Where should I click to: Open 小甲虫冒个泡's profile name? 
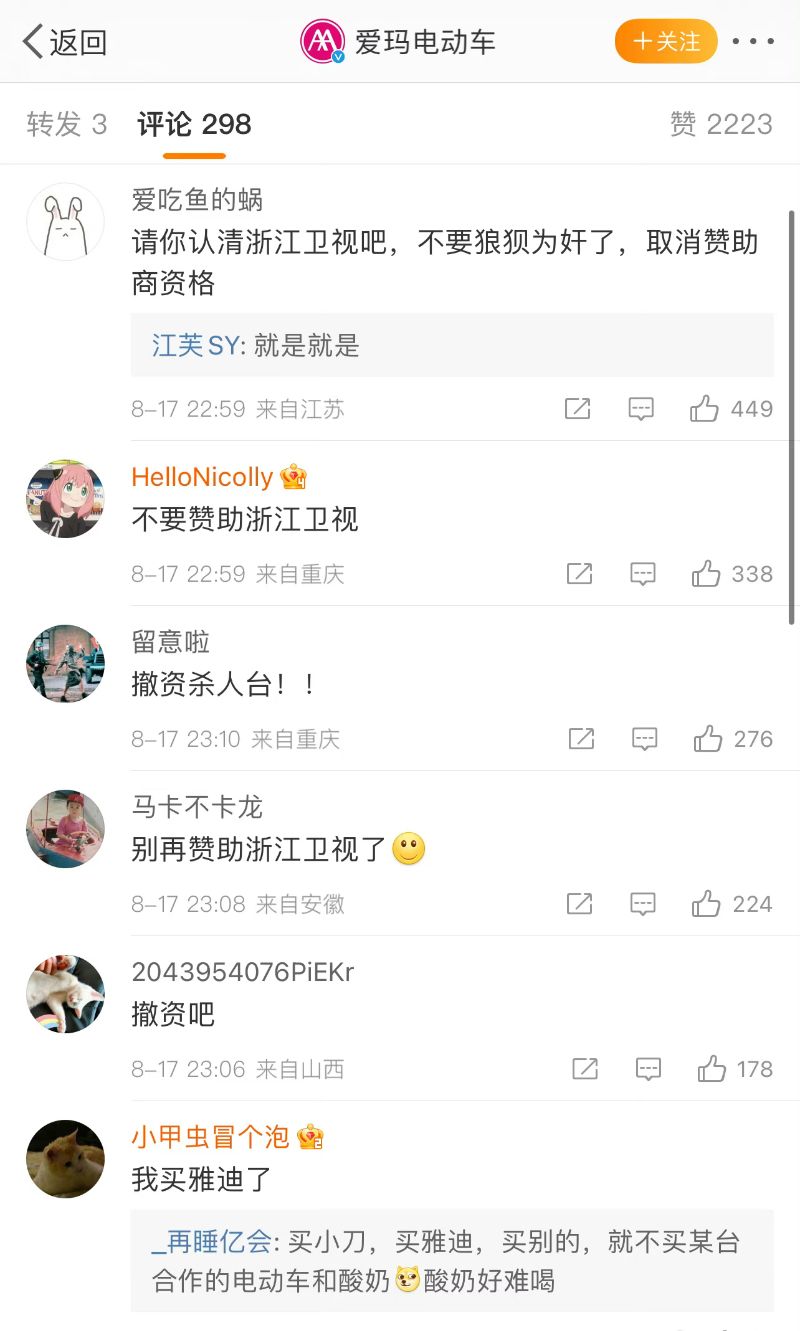(x=210, y=1136)
